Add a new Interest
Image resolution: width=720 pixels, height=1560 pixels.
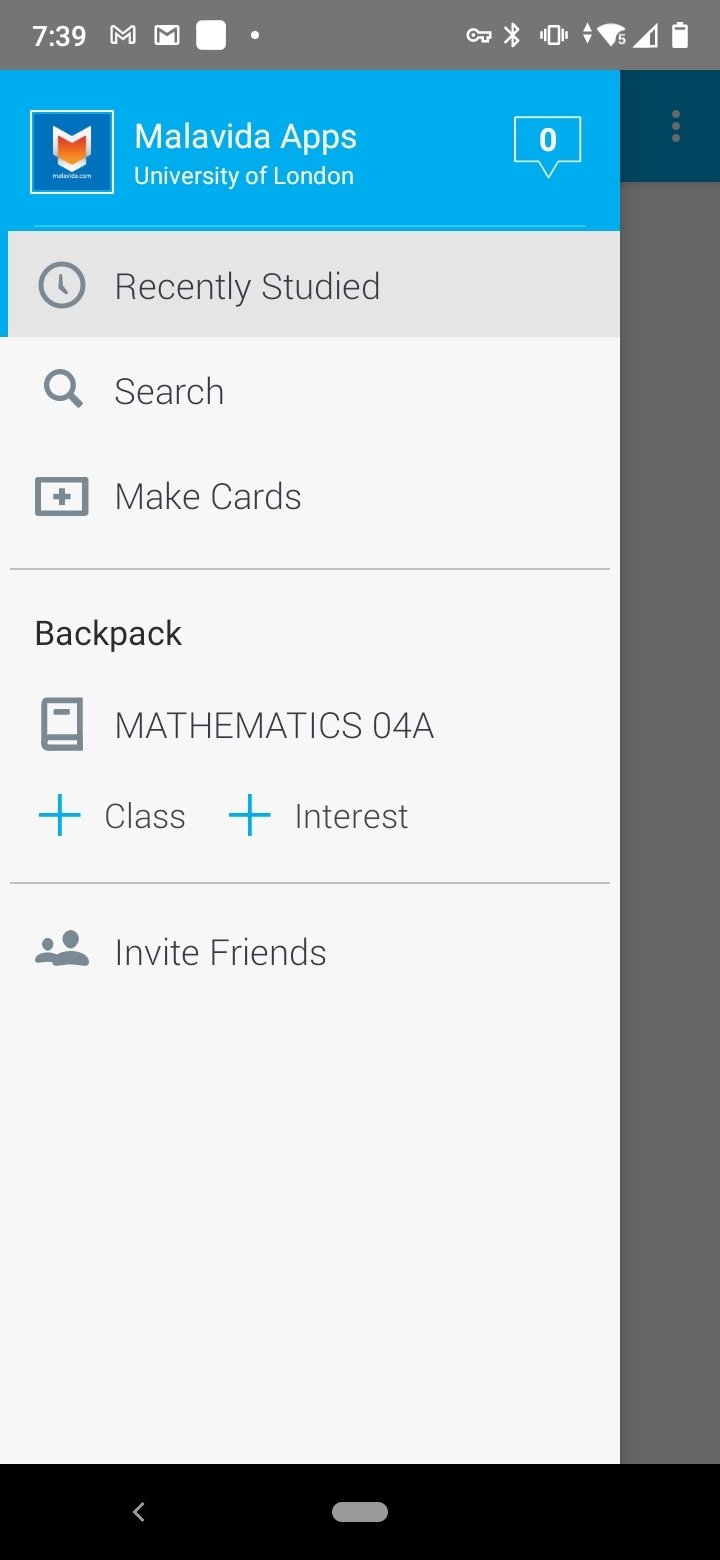[318, 816]
